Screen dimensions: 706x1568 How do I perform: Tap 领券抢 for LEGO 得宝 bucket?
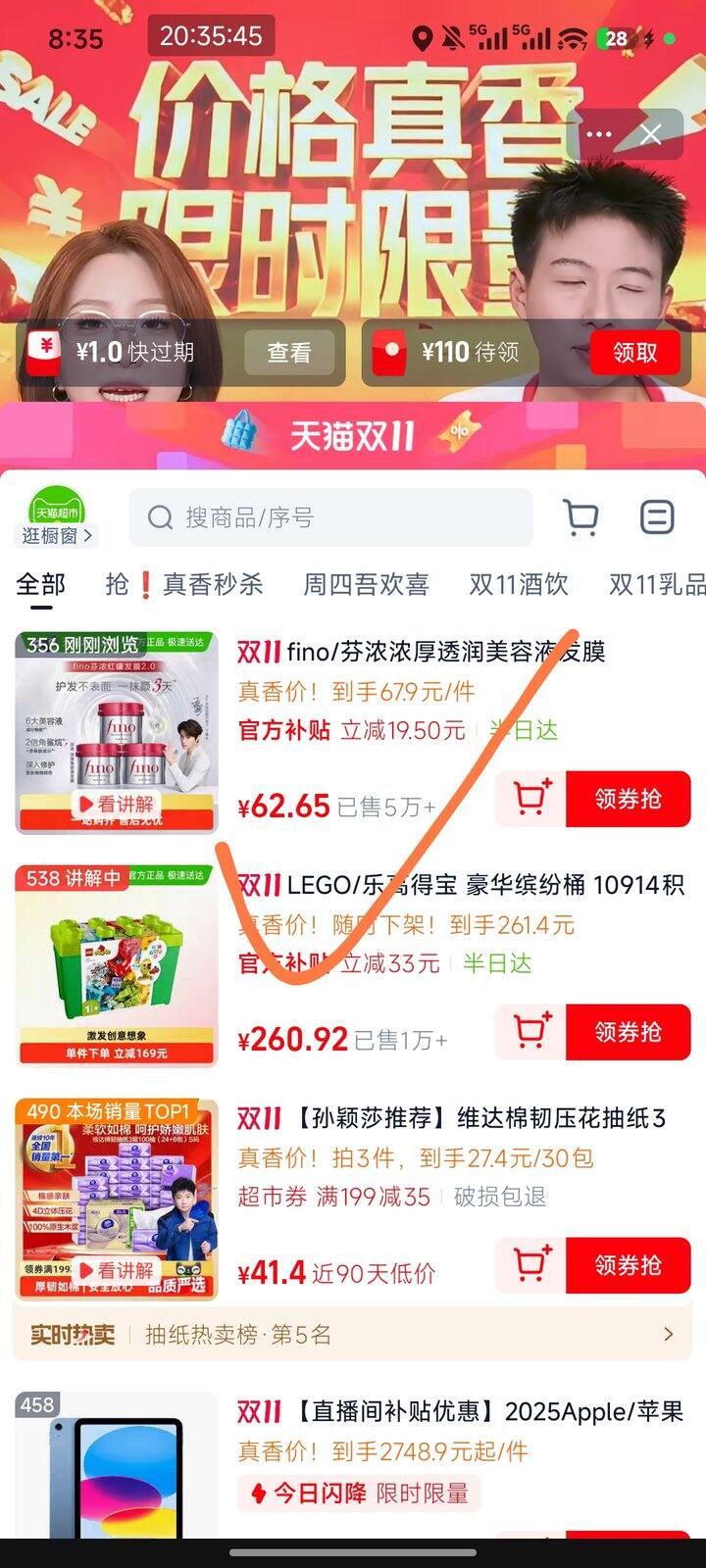(629, 1032)
